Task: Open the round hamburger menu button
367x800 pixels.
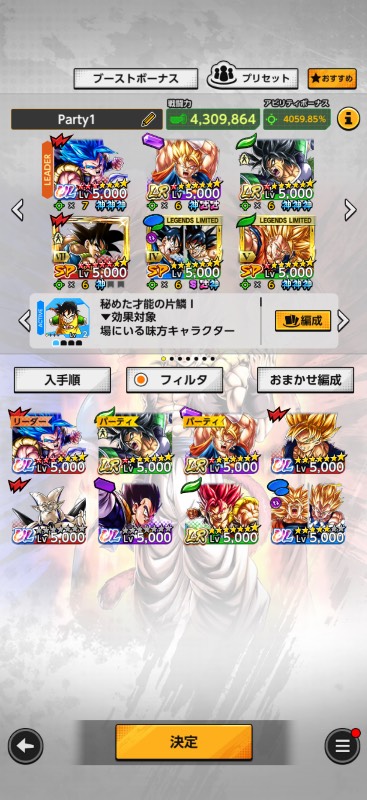Action: coord(342,746)
